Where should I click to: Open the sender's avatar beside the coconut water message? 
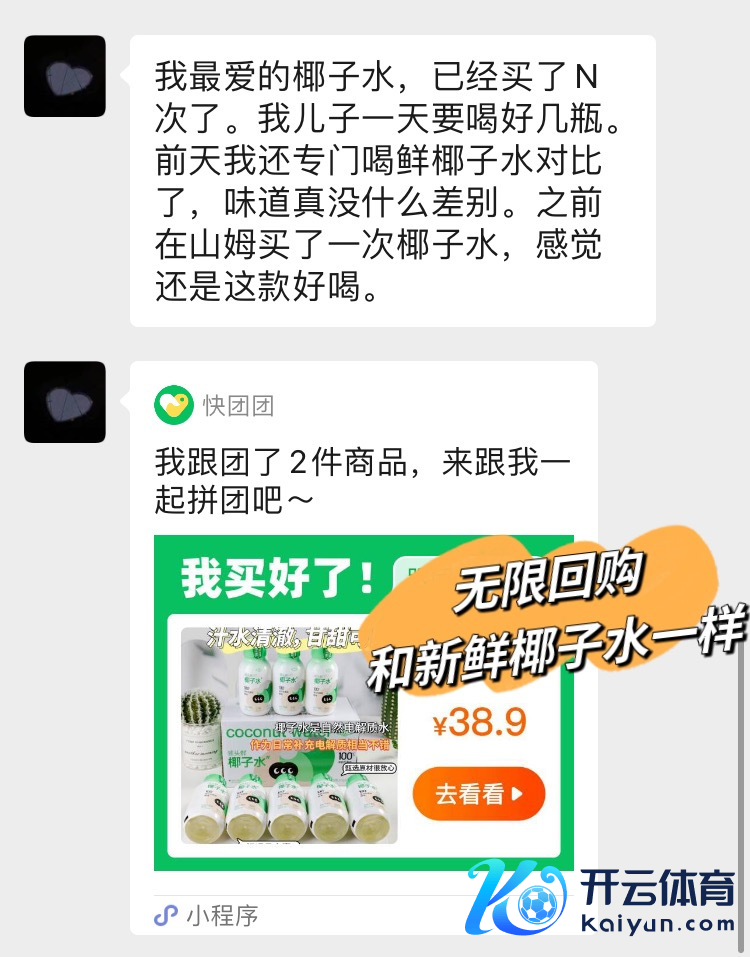(x=65, y=76)
